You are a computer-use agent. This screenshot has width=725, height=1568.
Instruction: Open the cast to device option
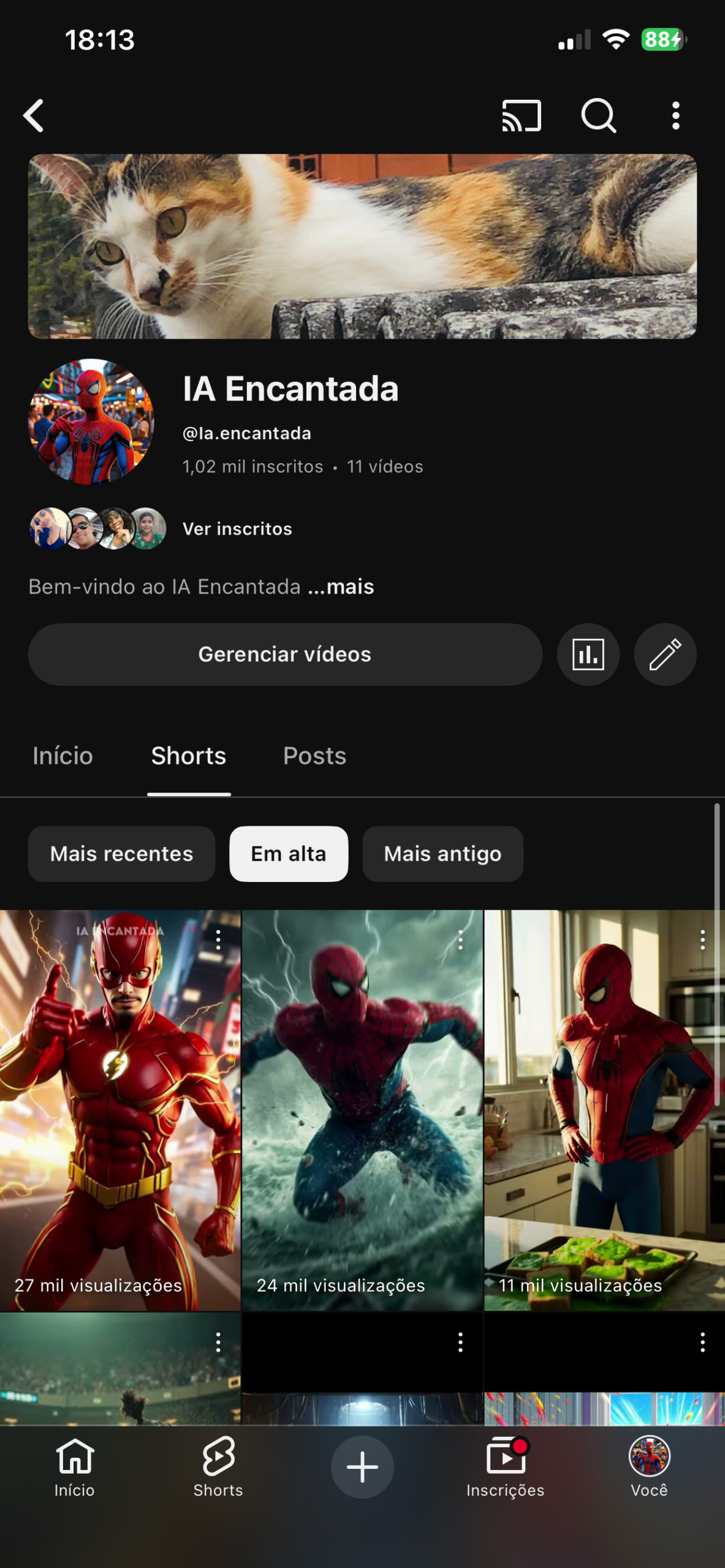coord(521,116)
